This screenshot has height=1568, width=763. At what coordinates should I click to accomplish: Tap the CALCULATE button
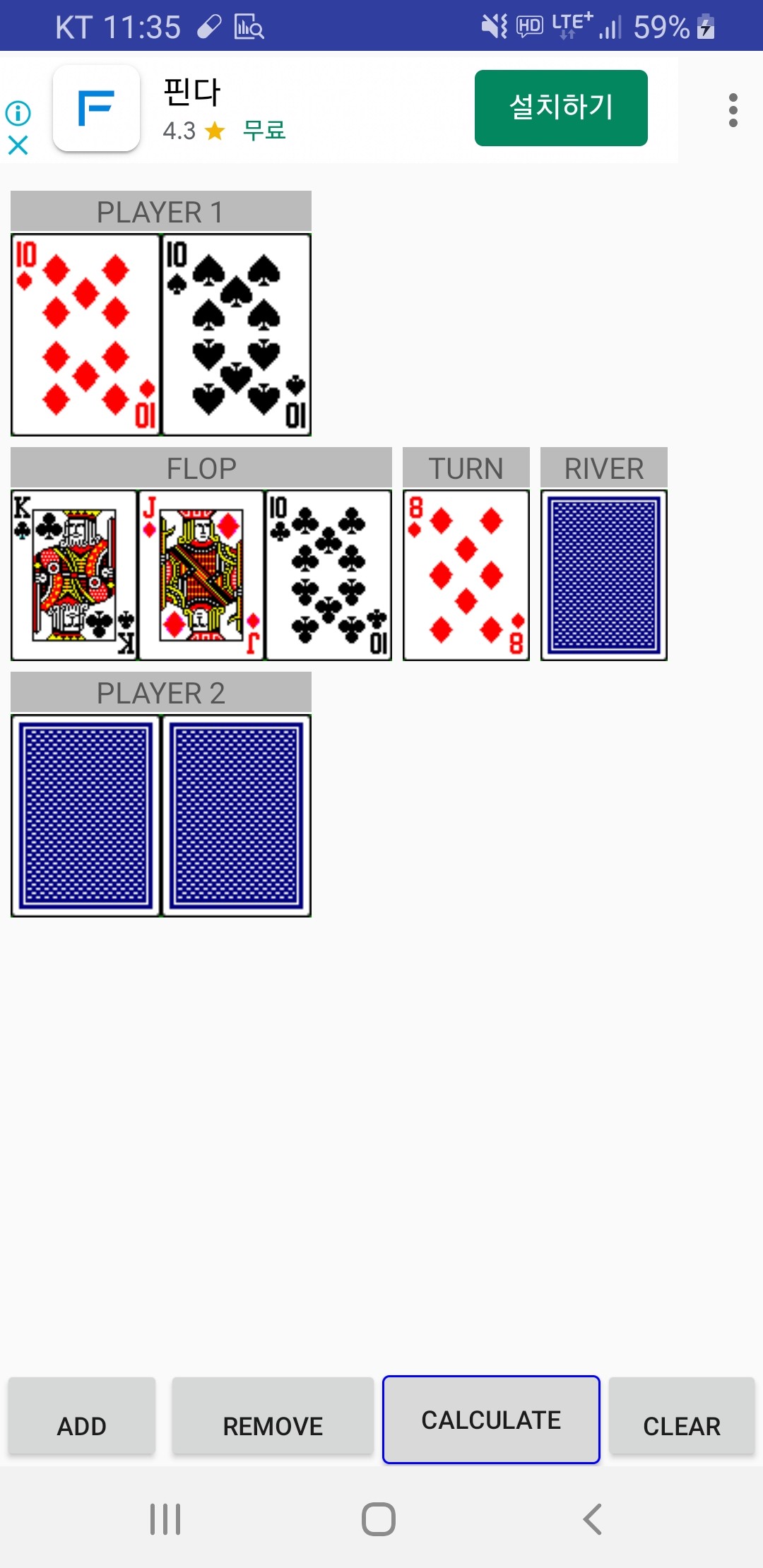[x=491, y=1420]
